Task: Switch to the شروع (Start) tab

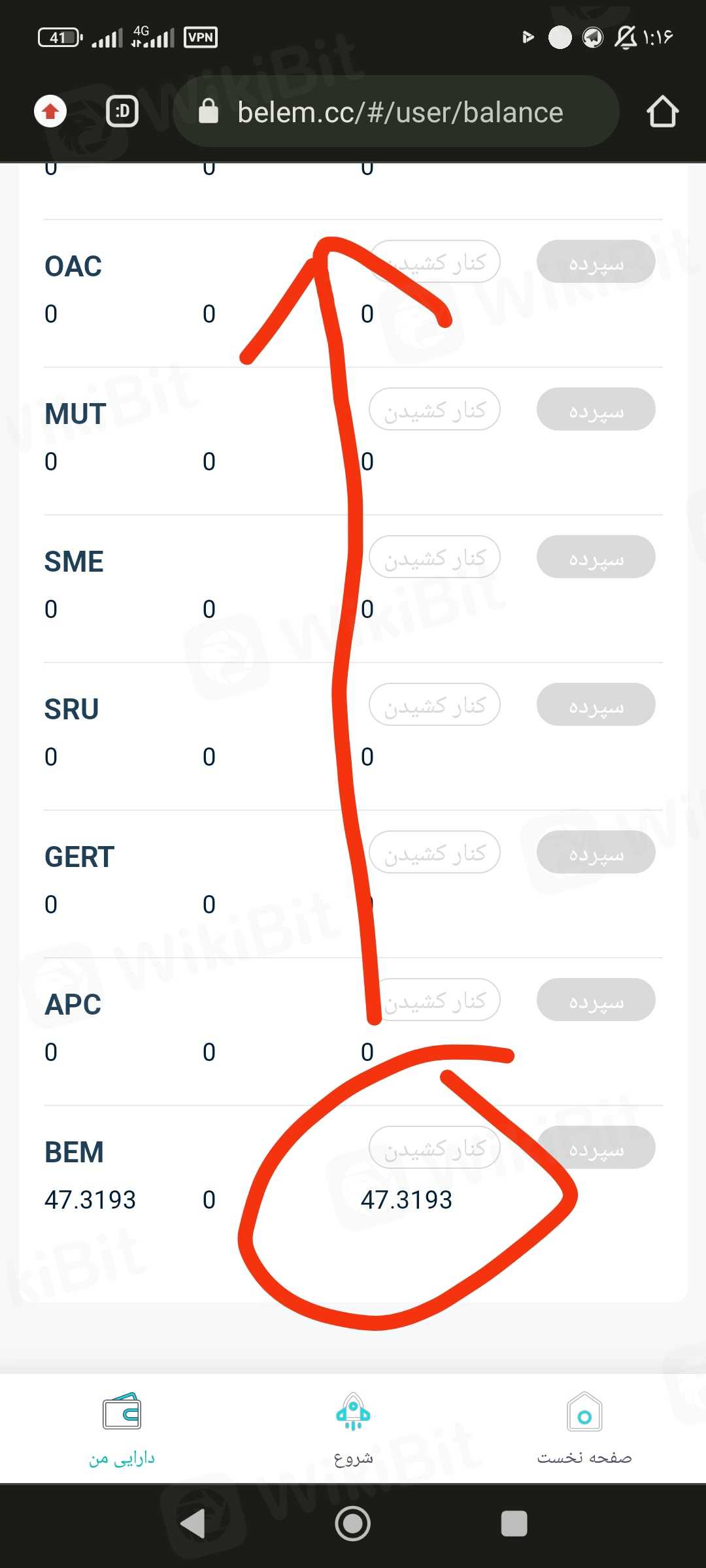Action: pyautogui.click(x=353, y=1429)
